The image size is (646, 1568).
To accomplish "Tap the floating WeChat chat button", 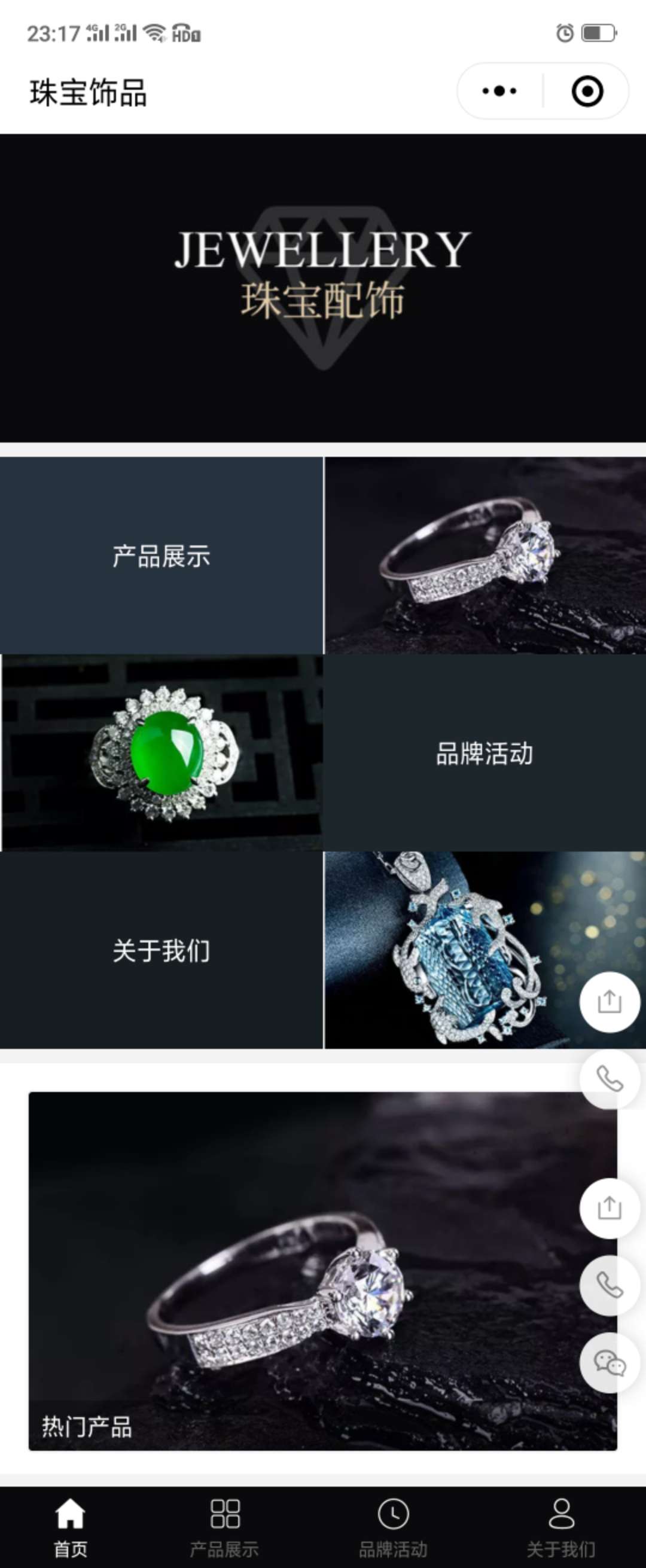I will coord(610,1362).
